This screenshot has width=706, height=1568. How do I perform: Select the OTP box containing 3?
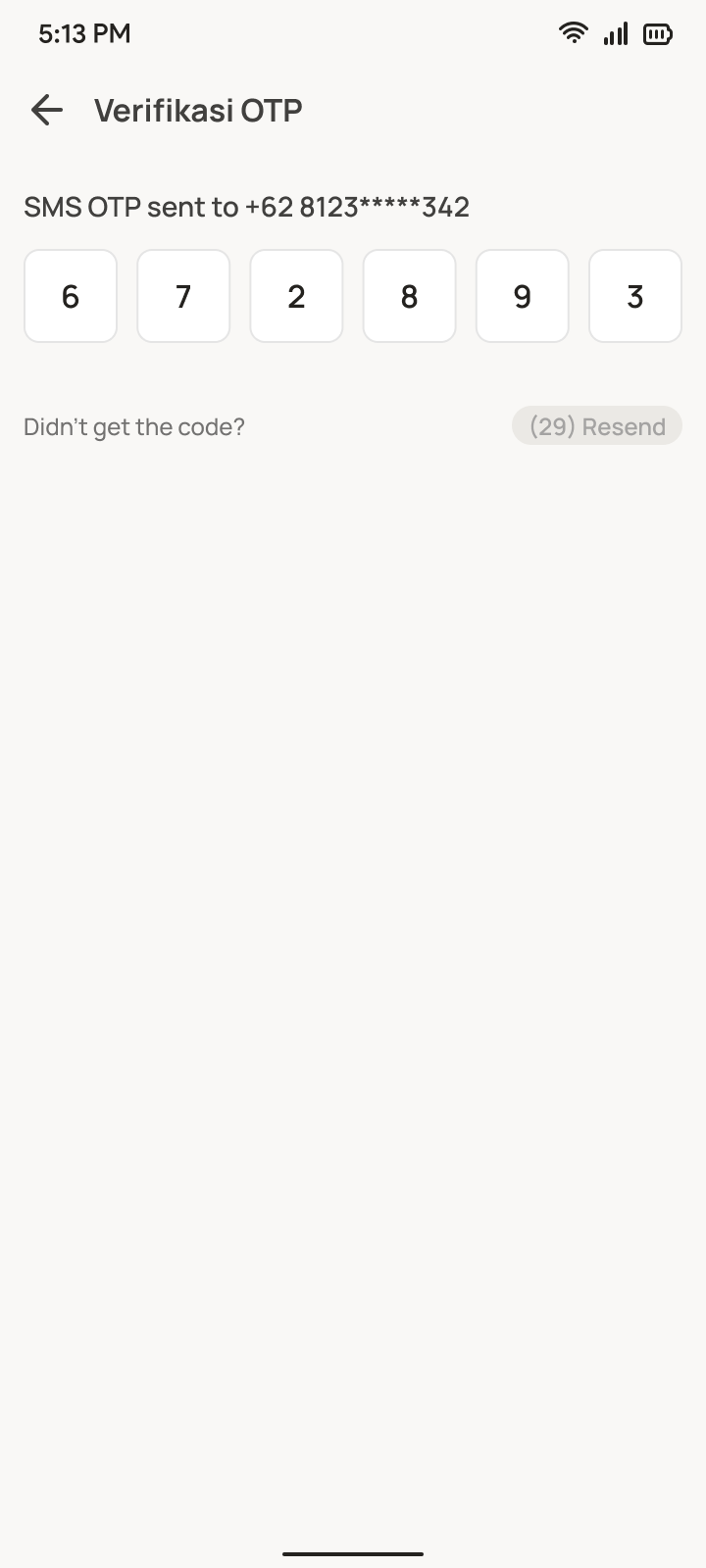634,296
